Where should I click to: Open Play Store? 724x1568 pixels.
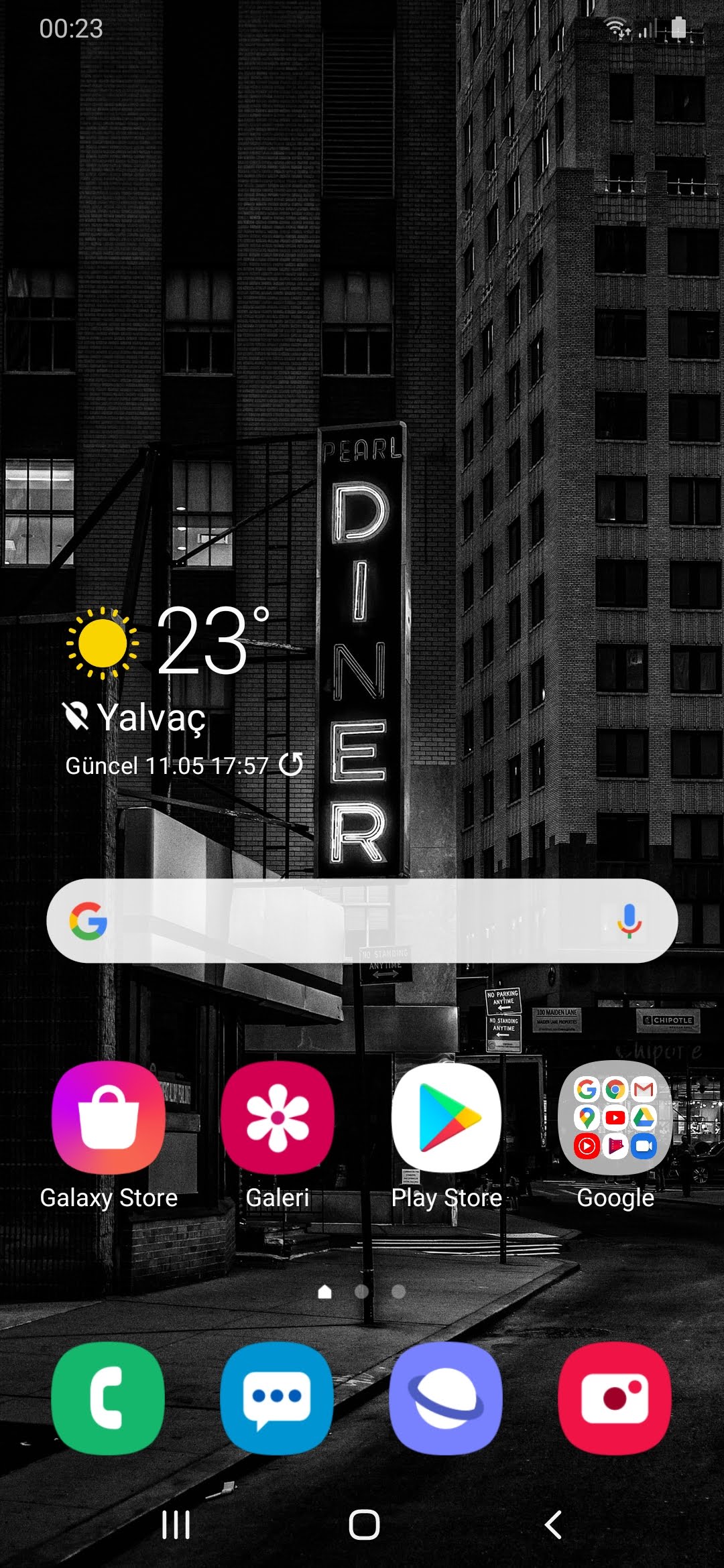tap(446, 1118)
